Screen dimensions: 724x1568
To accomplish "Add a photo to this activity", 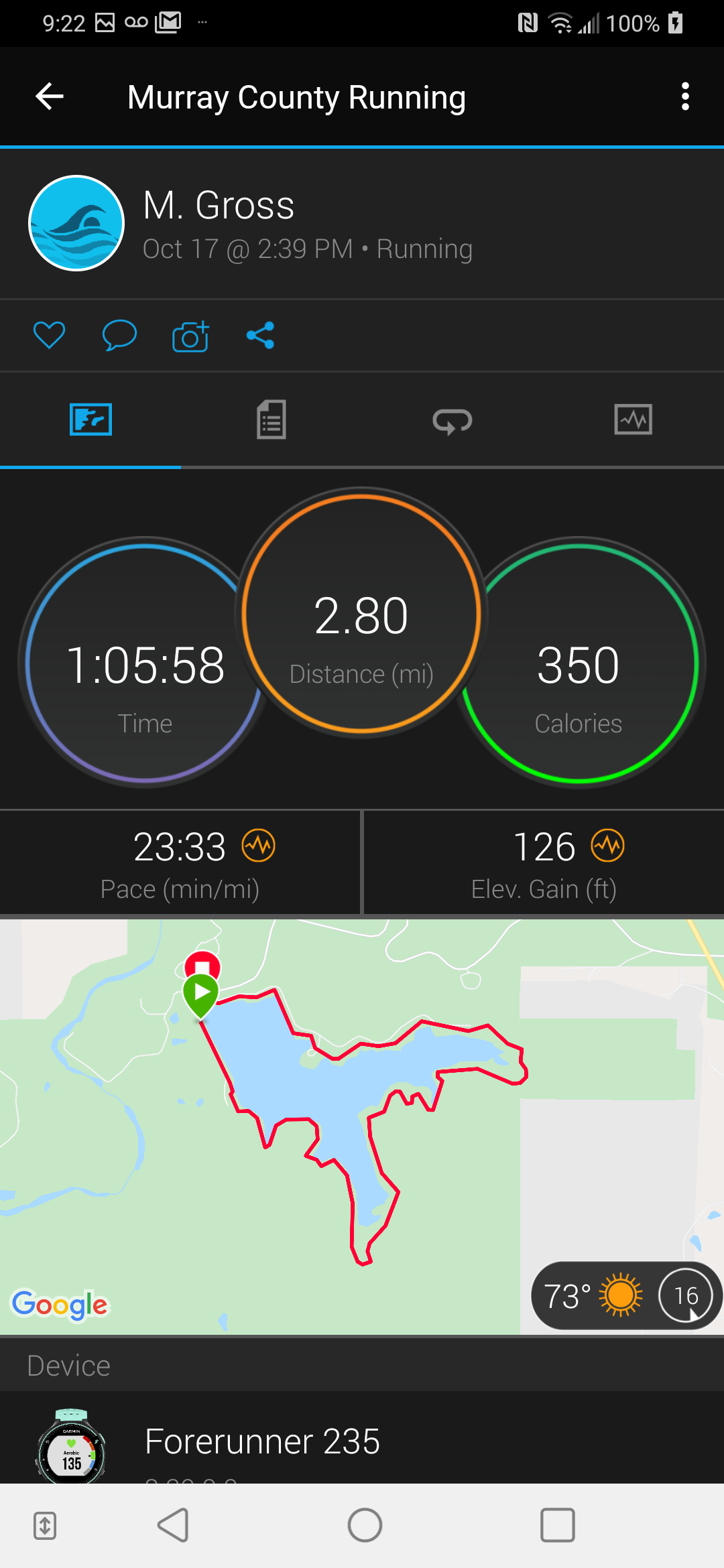I will [x=190, y=335].
